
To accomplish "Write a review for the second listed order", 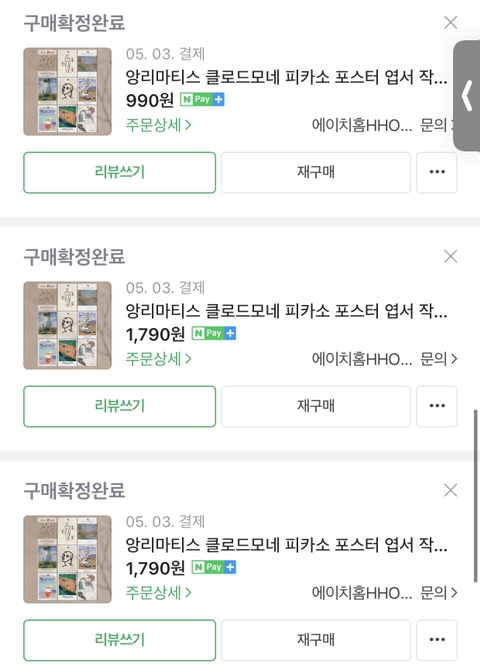I will tap(120, 406).
